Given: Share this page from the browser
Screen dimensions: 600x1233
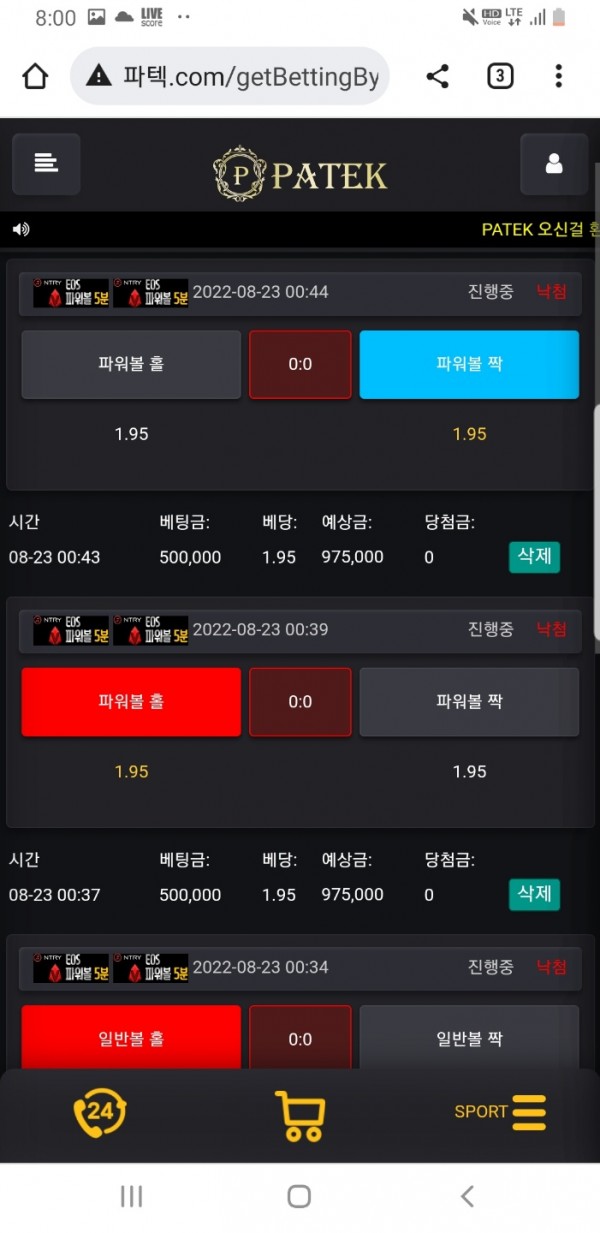Looking at the screenshot, I should [x=437, y=76].
